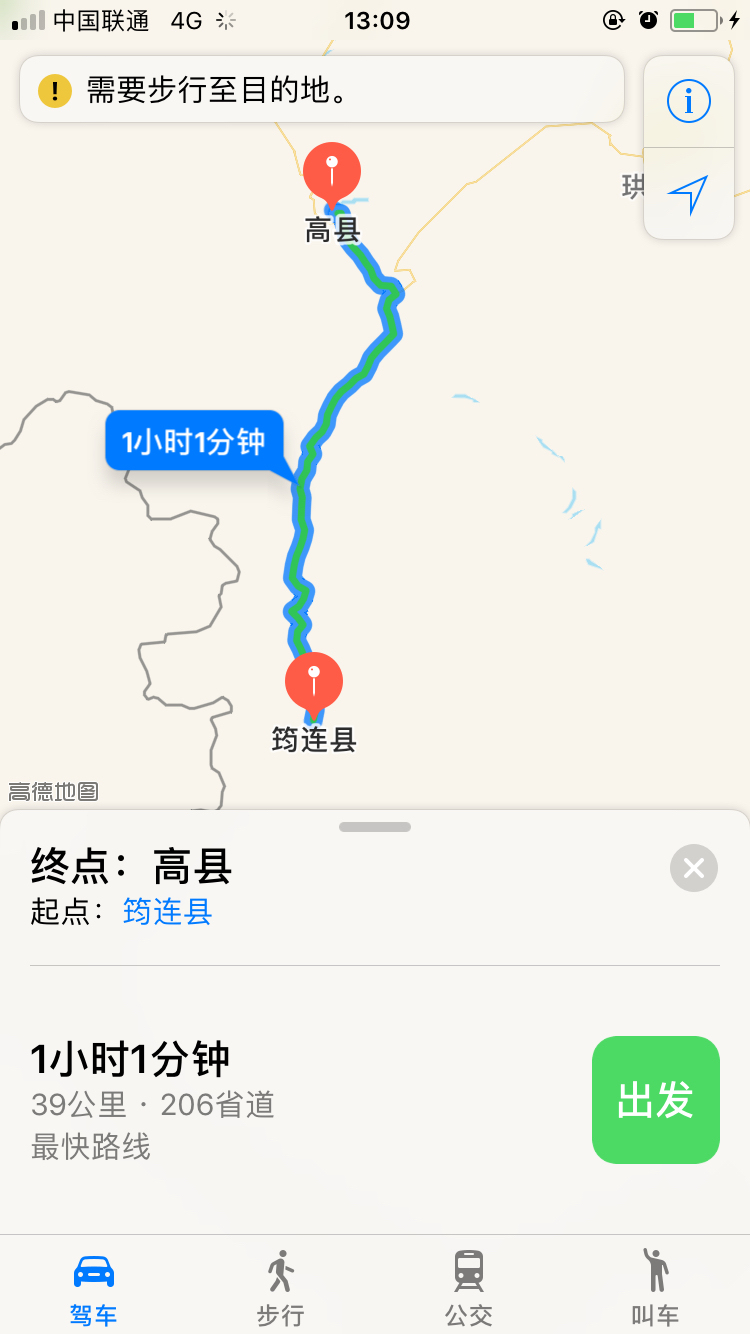Change the starting point 筠连县
This screenshot has height=1334, width=750.
(x=167, y=912)
